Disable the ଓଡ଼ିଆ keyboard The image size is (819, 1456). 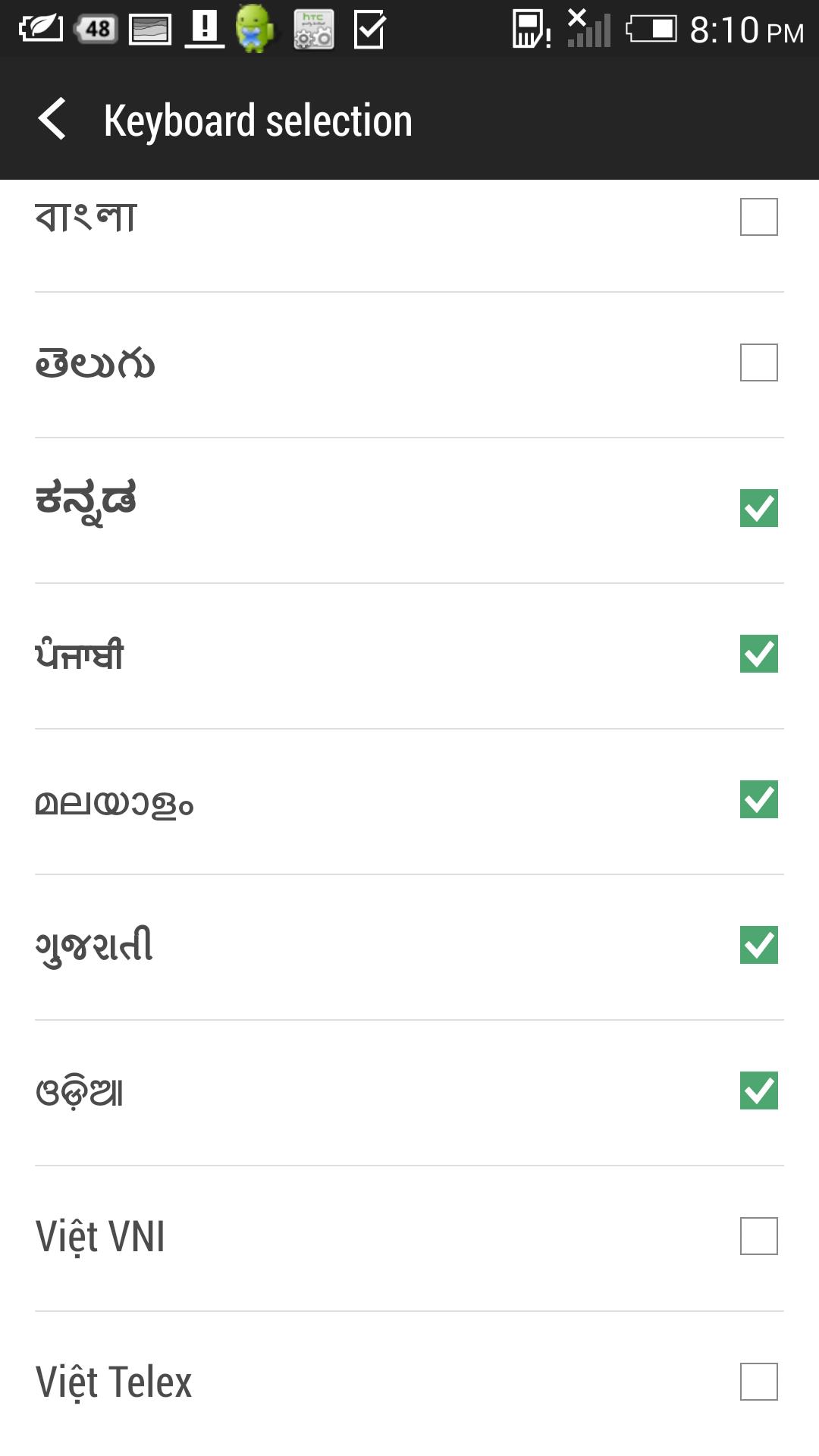pos(758,1092)
